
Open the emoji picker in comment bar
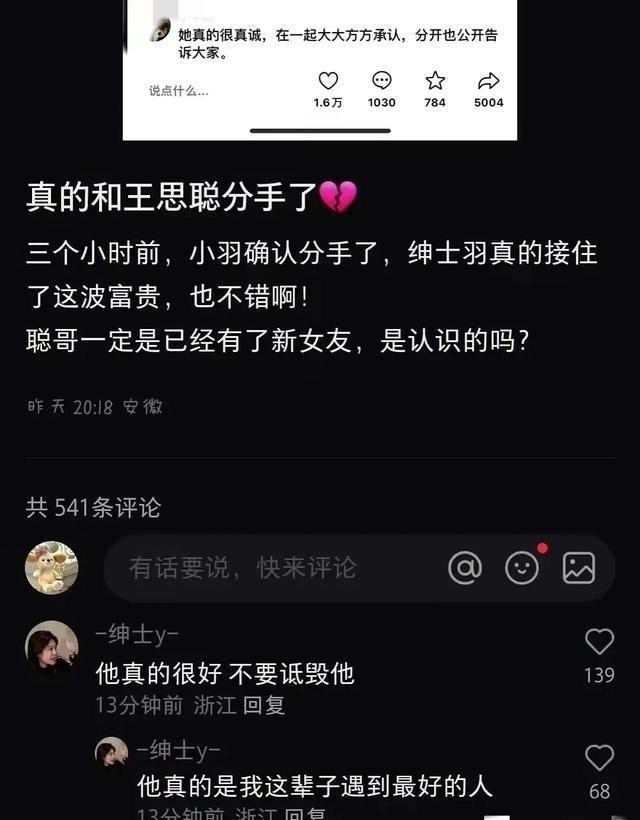[x=522, y=568]
